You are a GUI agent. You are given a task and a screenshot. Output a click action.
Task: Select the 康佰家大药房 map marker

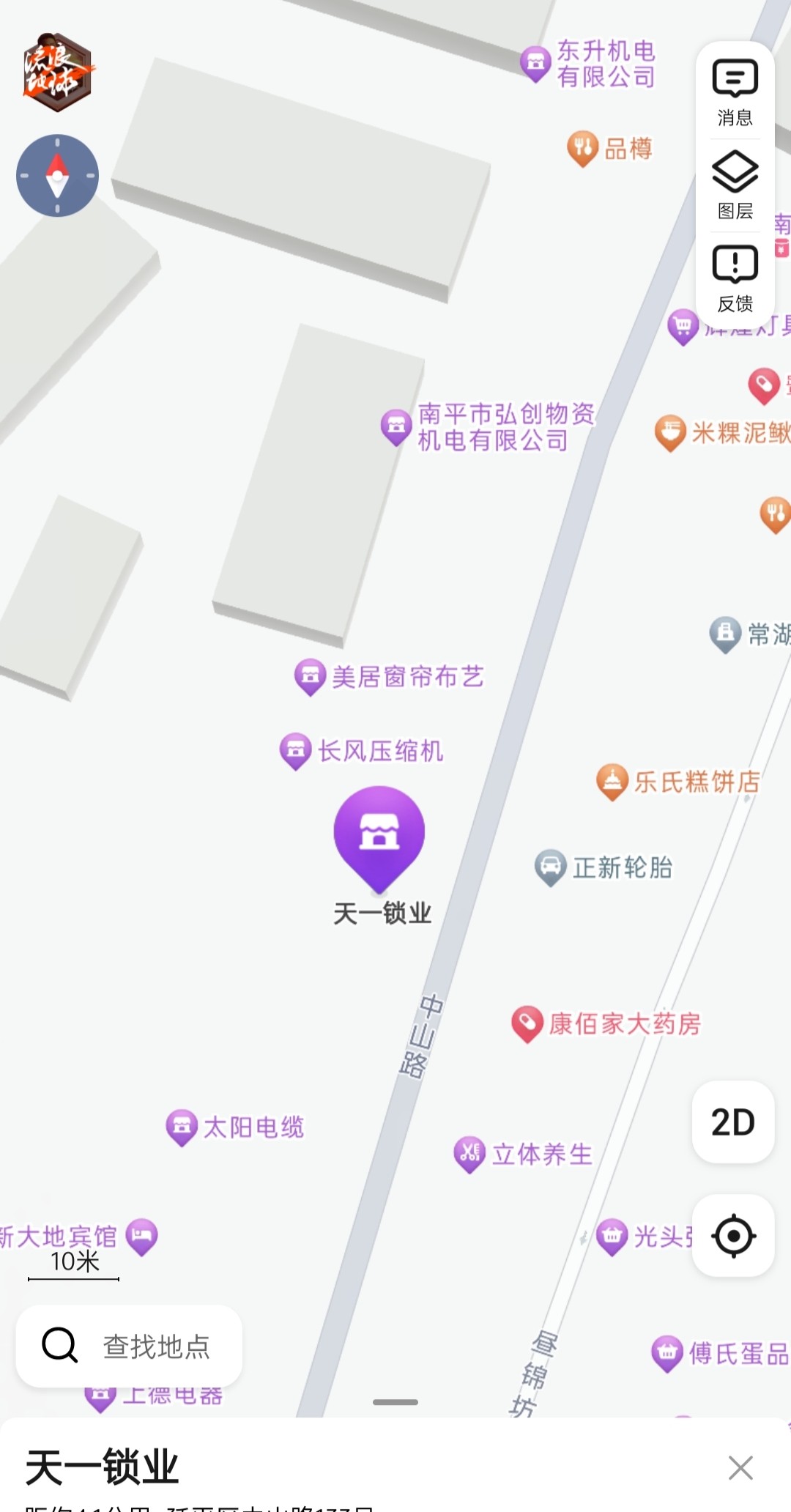coord(527,1023)
